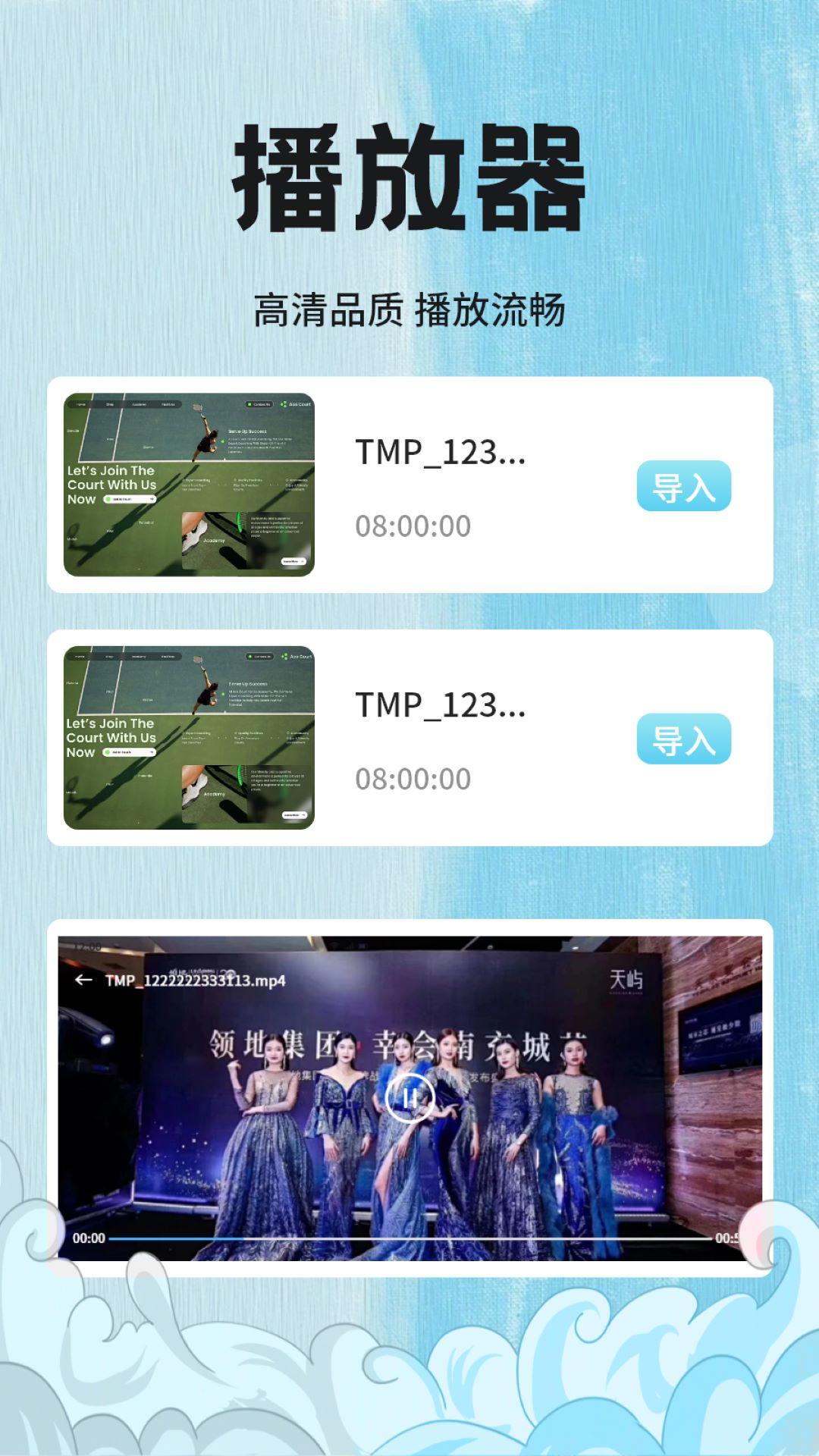Tap the back arrow in the video player
The height and width of the screenshot is (1456, 819).
click(83, 981)
